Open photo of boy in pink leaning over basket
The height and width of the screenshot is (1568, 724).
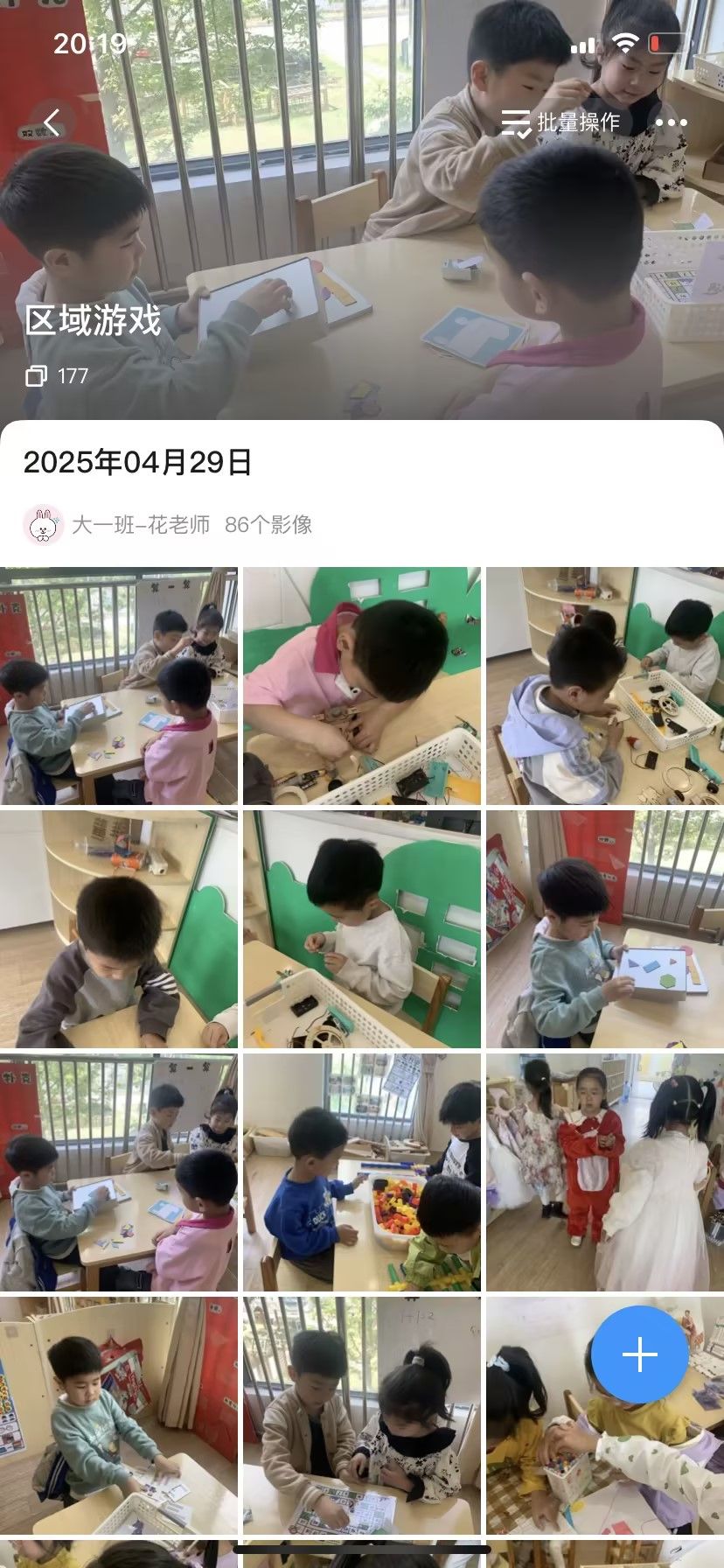tap(361, 686)
